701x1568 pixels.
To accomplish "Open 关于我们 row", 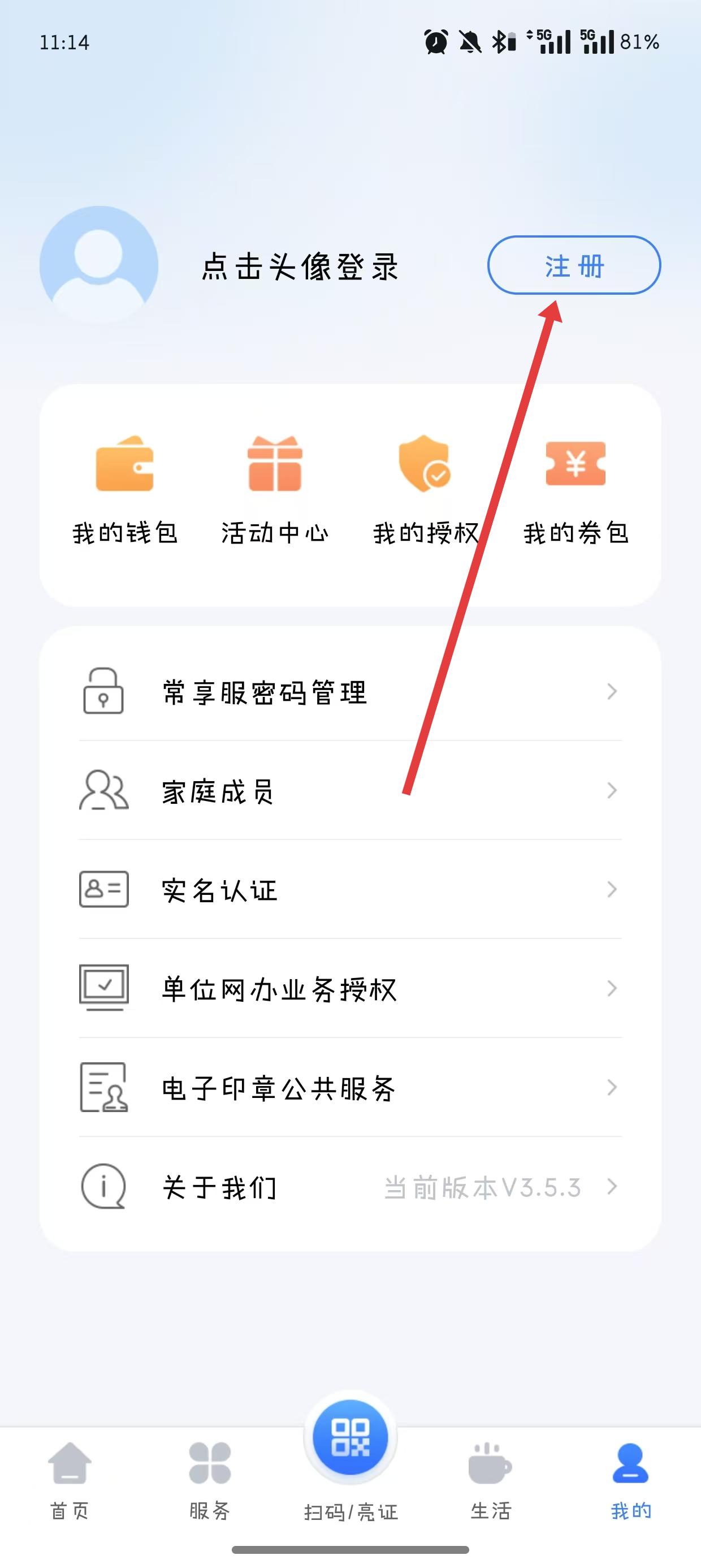I will tap(350, 1186).
